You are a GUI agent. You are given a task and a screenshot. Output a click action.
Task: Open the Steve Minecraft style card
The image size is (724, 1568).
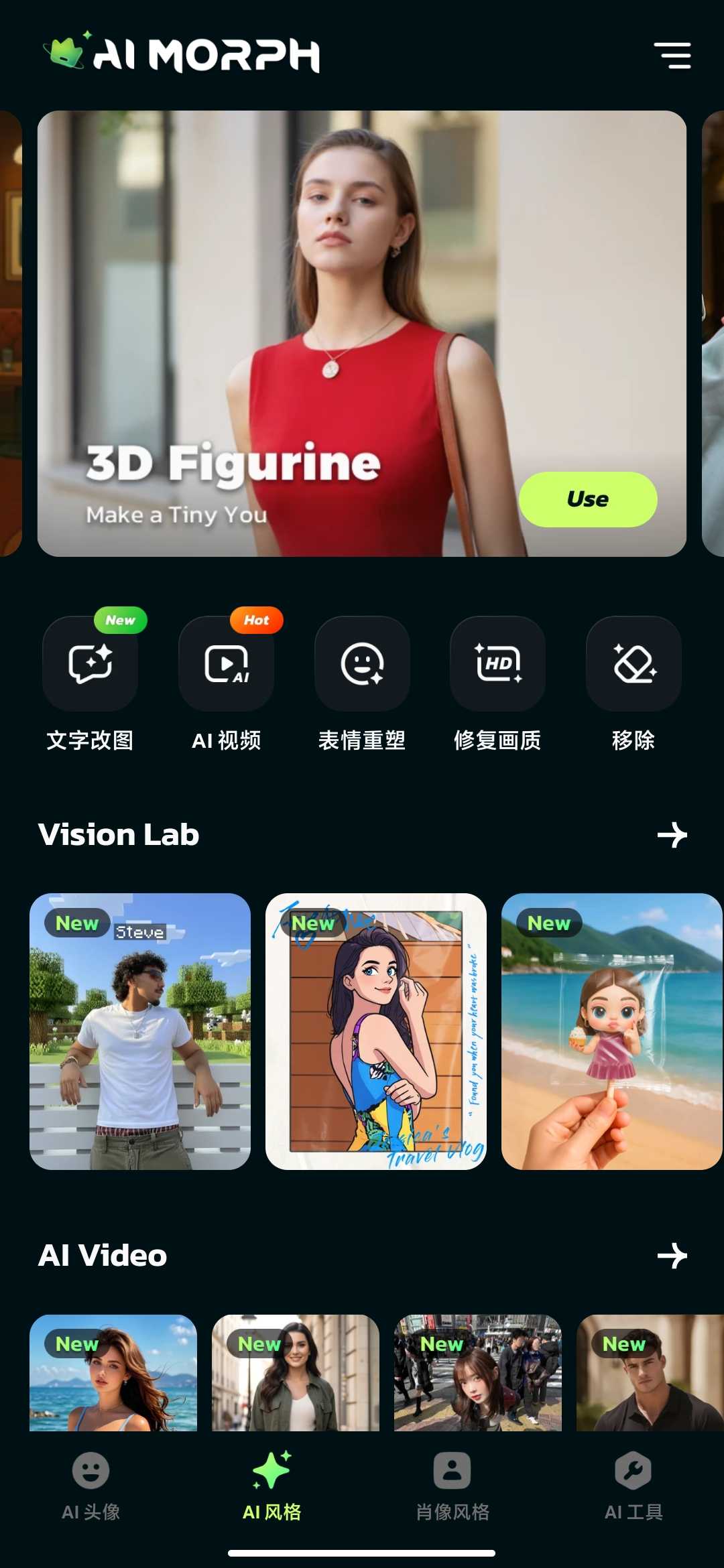point(140,1032)
